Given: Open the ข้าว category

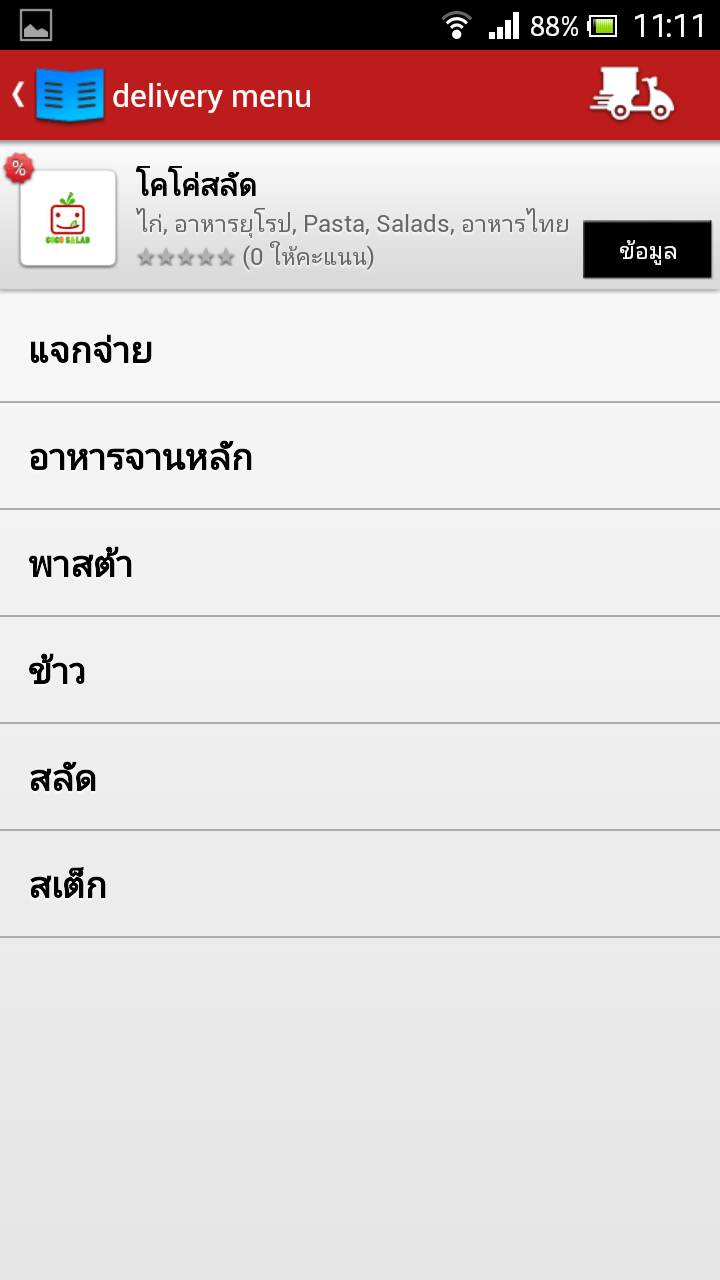Looking at the screenshot, I should click(x=360, y=670).
